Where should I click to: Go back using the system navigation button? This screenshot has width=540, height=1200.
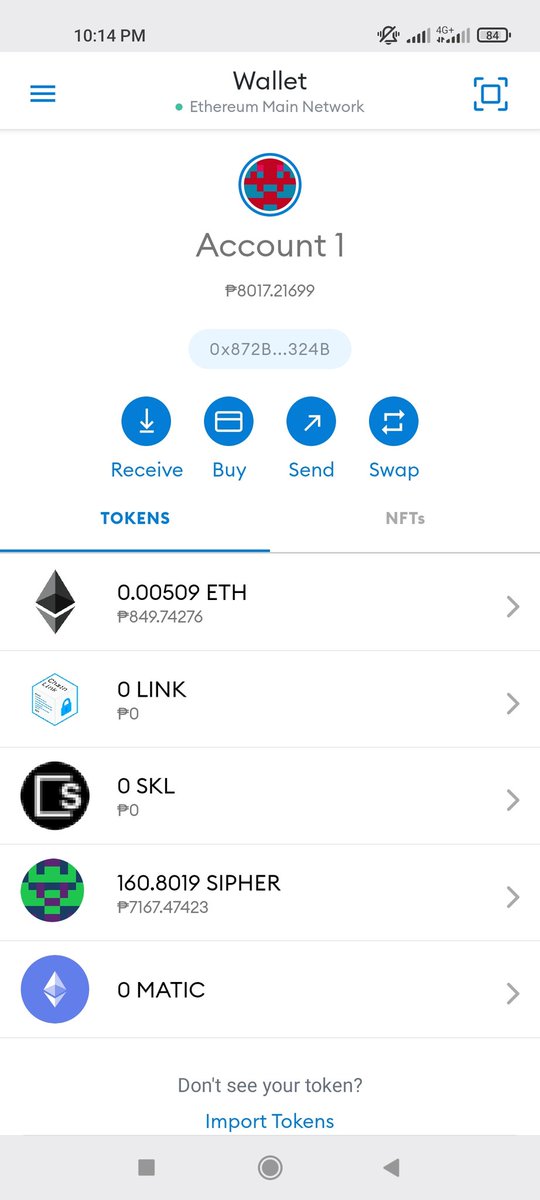coord(392,1167)
